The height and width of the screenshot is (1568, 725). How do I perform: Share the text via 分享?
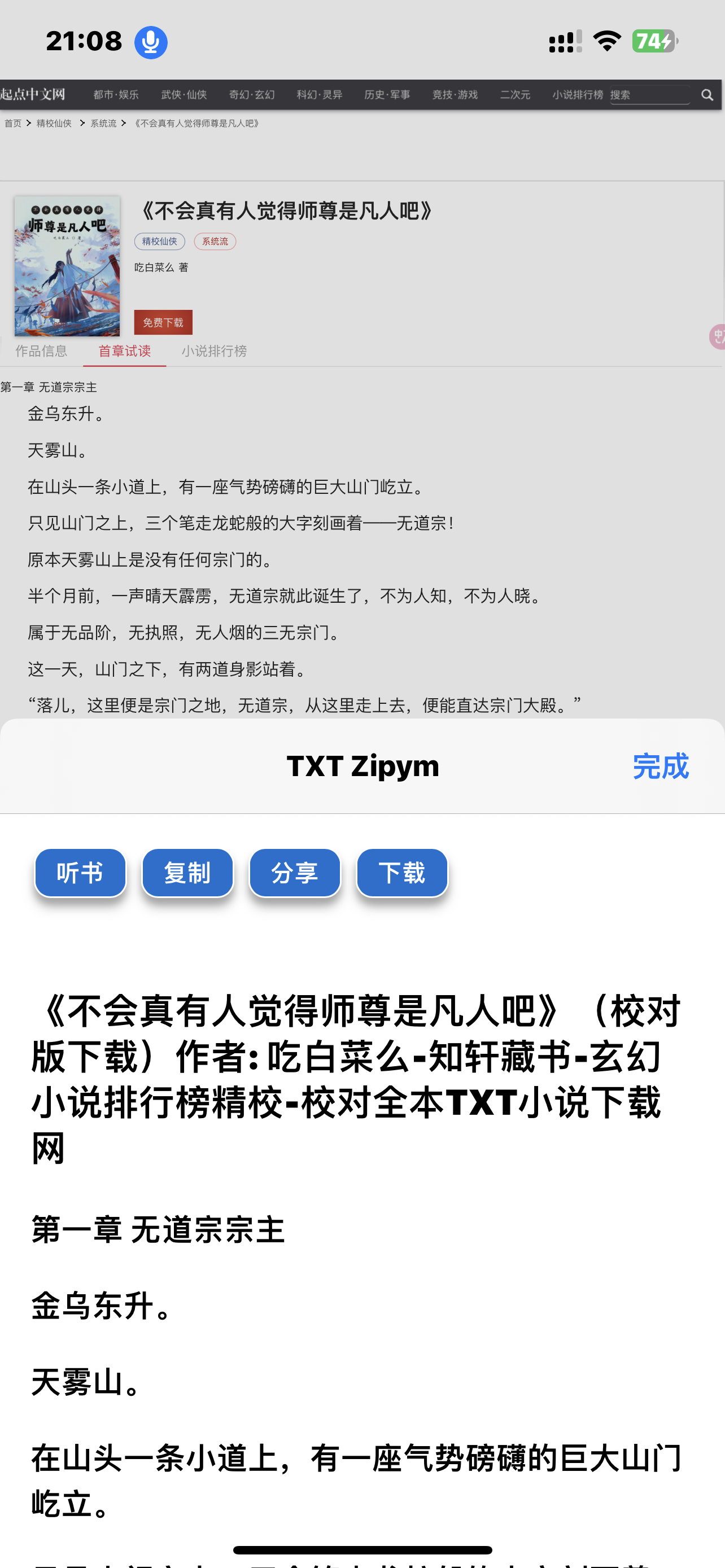295,873
